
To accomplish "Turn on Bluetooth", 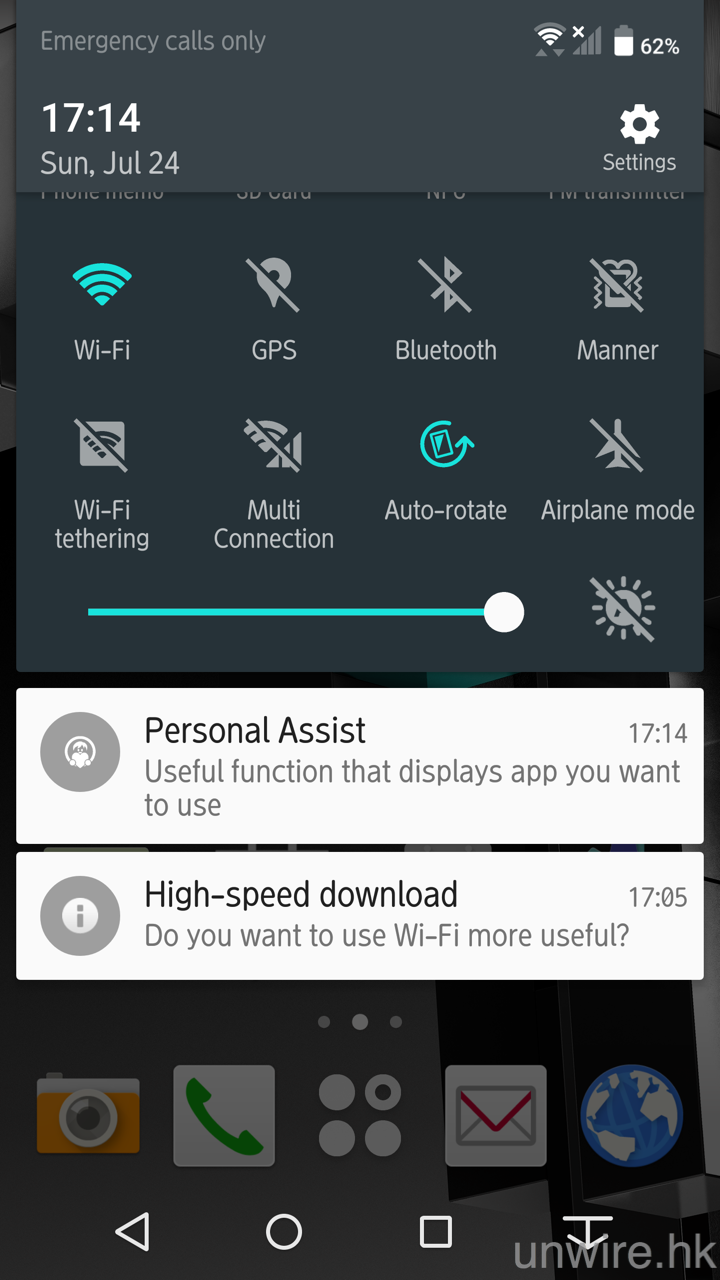I will pyautogui.click(x=446, y=287).
